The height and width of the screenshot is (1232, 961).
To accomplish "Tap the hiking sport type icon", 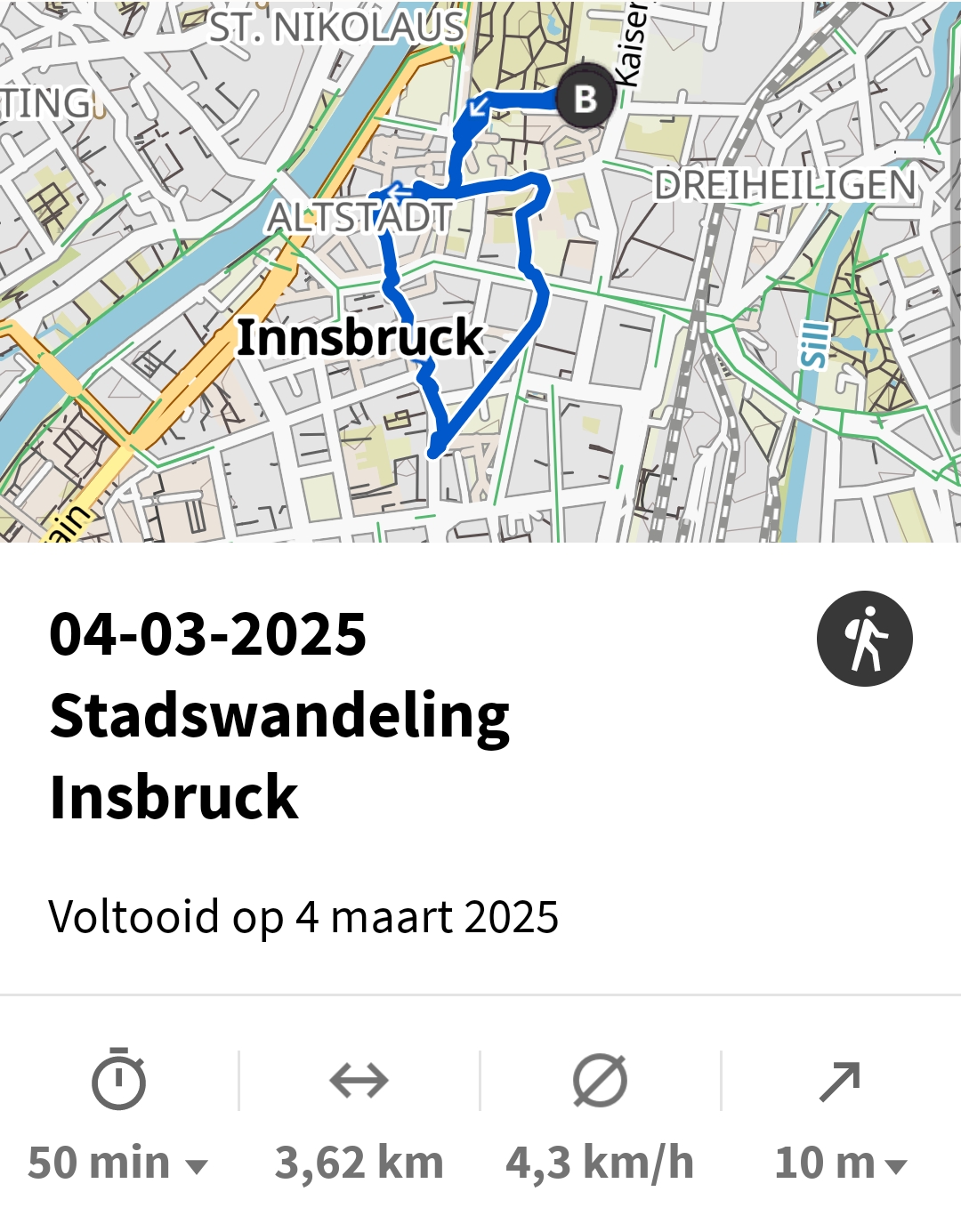I will tap(864, 639).
